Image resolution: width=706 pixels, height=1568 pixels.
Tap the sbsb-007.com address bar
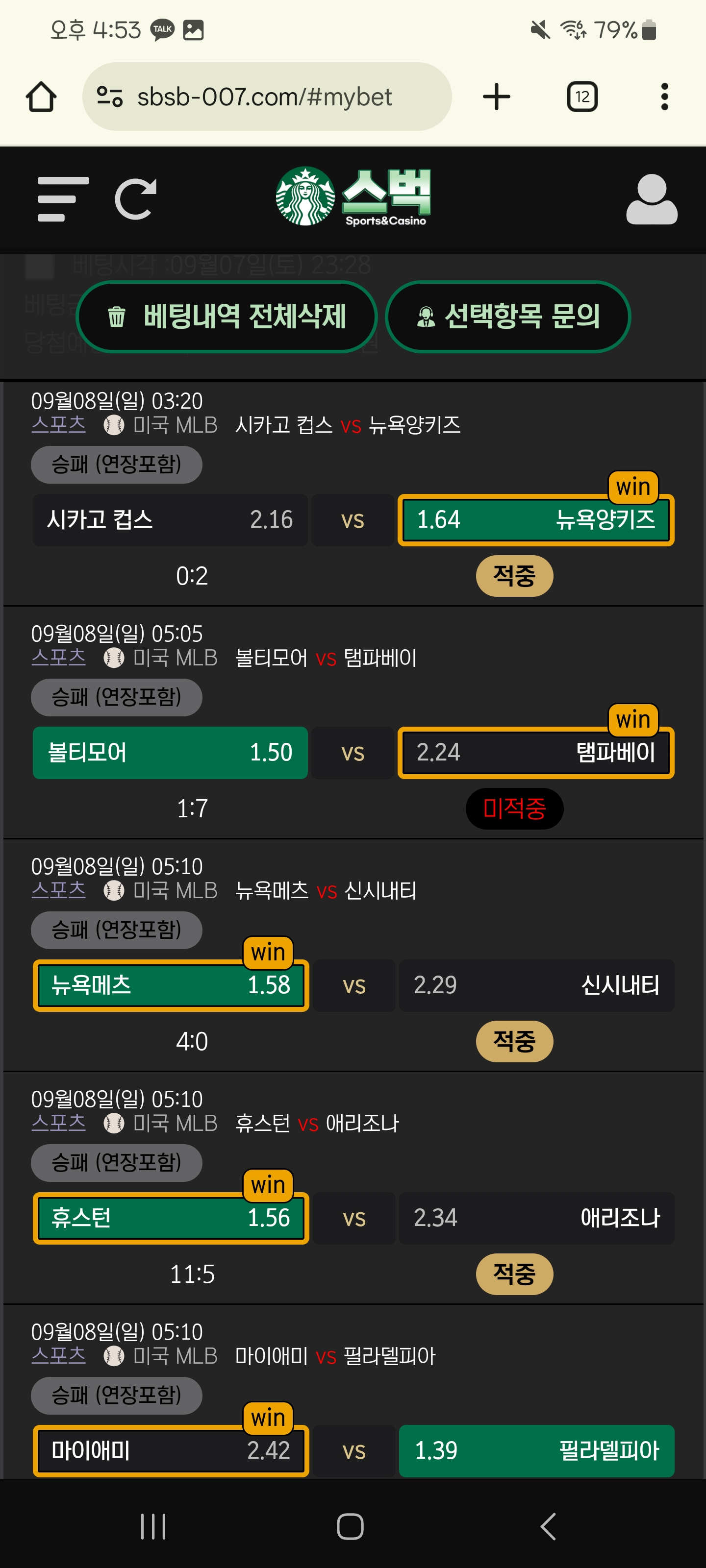pos(267,97)
